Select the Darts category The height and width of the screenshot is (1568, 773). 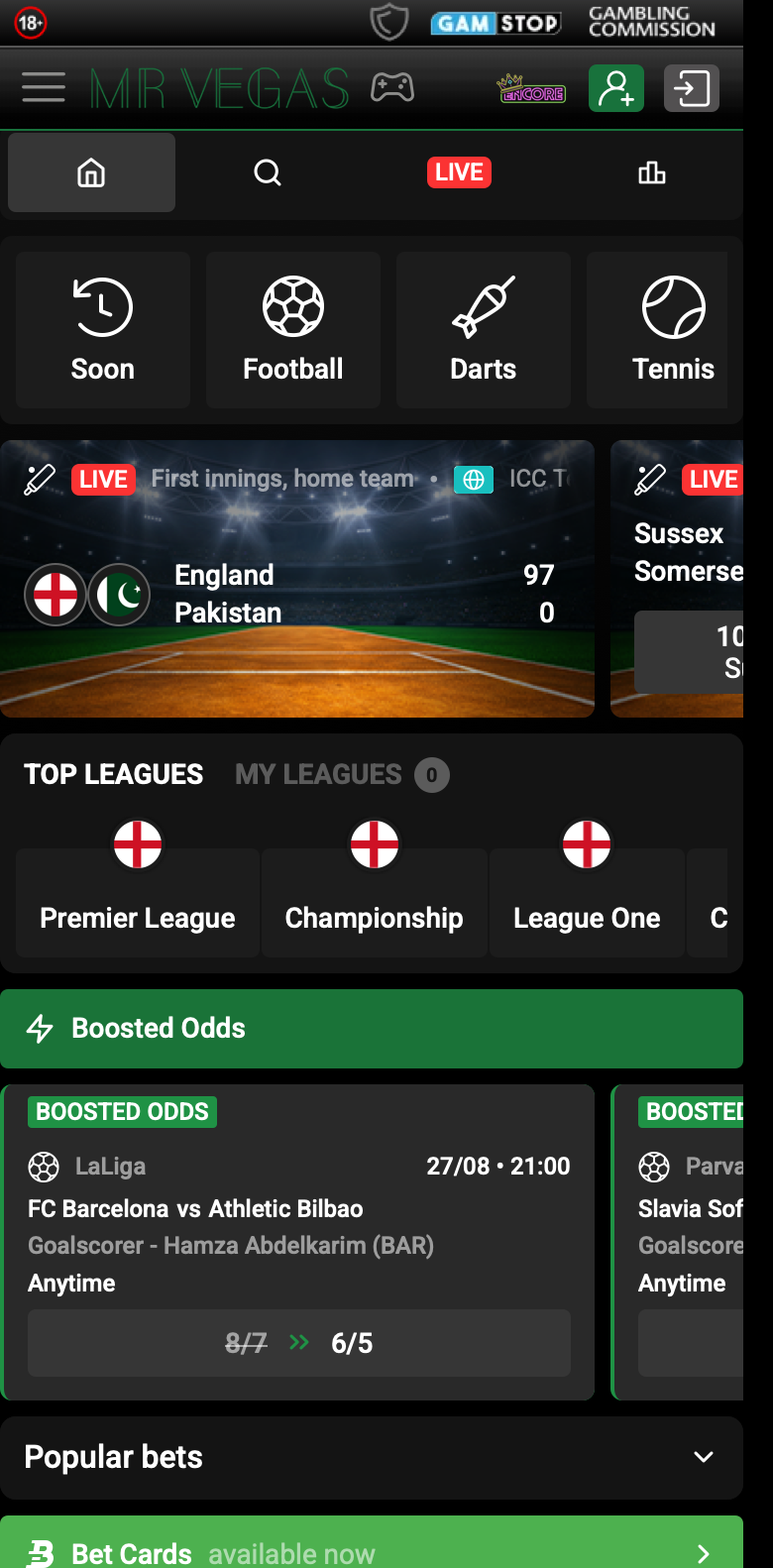pos(484,330)
